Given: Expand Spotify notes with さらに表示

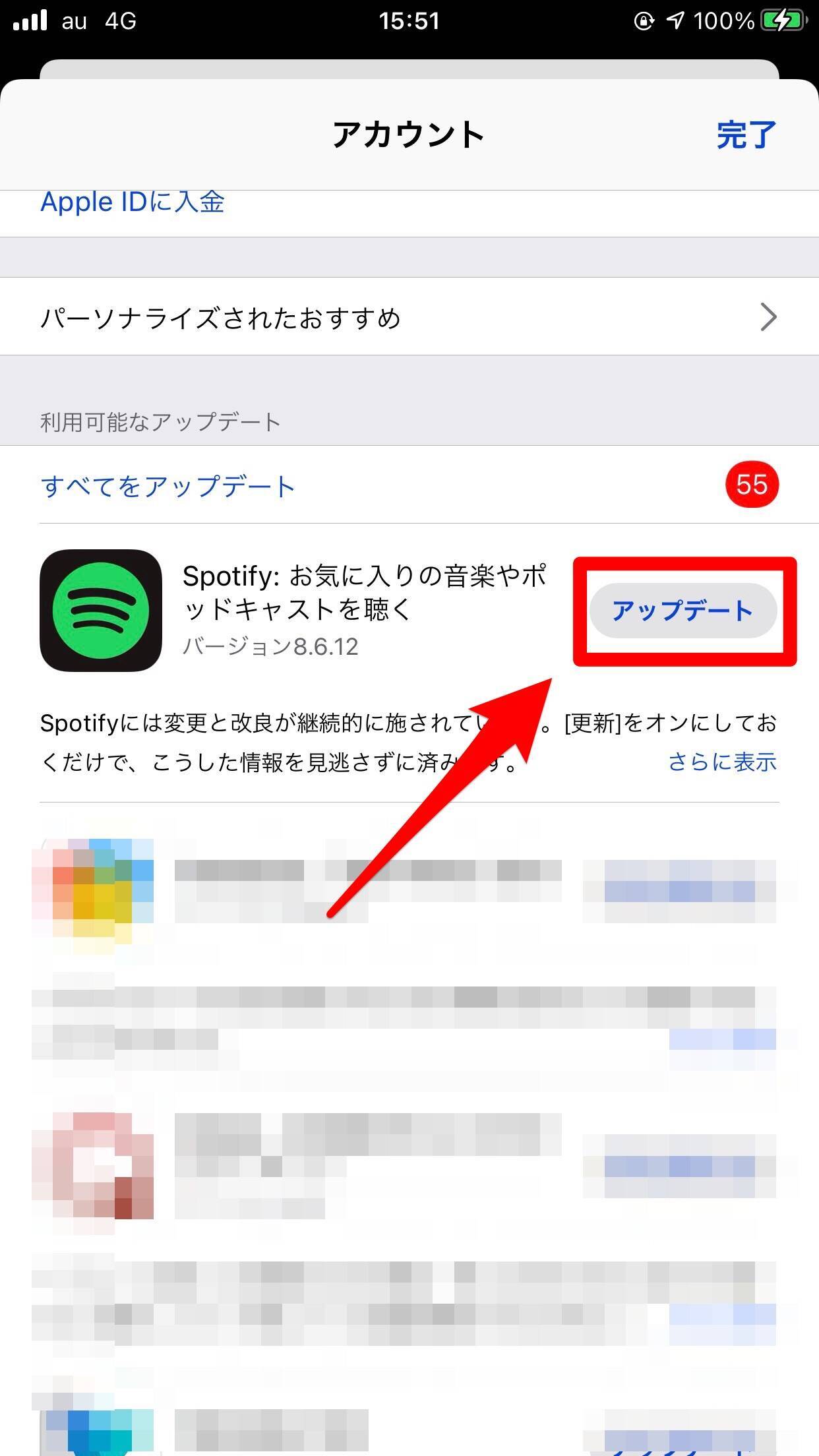Looking at the screenshot, I should (722, 762).
